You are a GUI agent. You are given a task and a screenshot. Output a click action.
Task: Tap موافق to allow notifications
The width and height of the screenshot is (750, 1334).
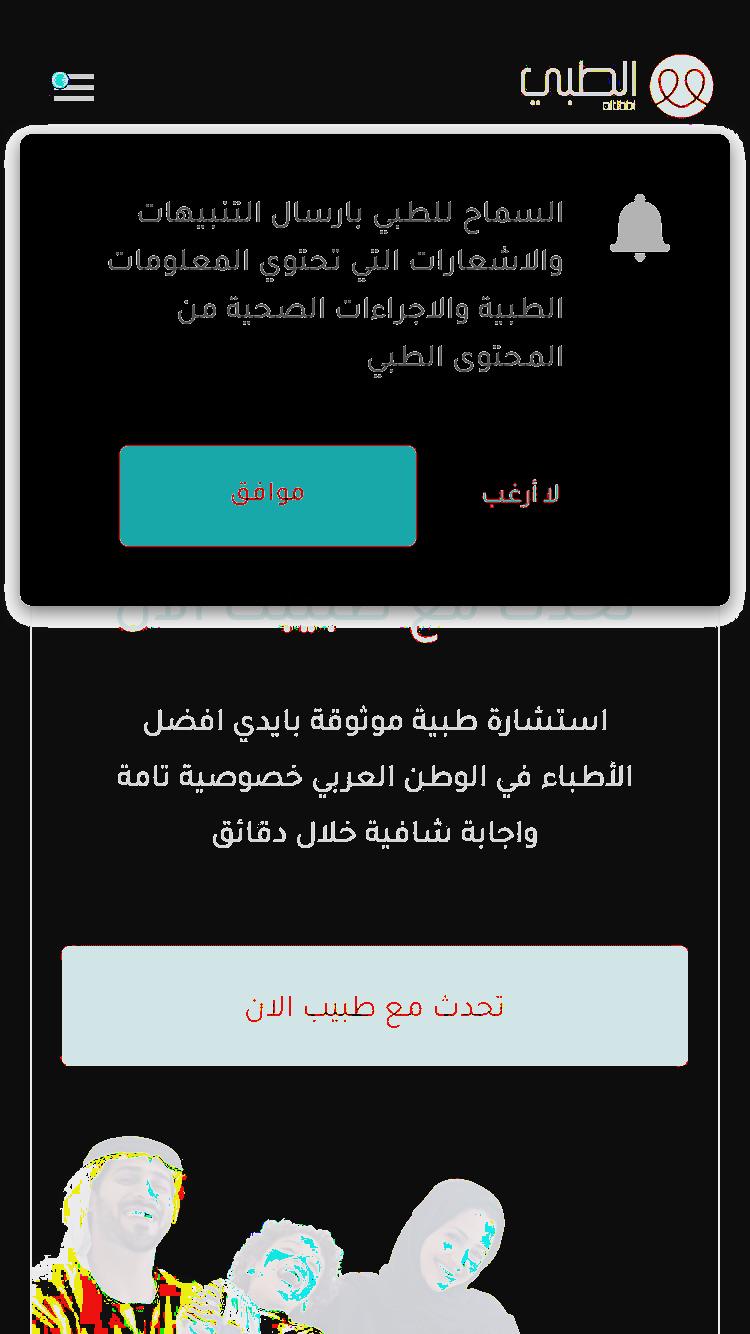click(268, 496)
